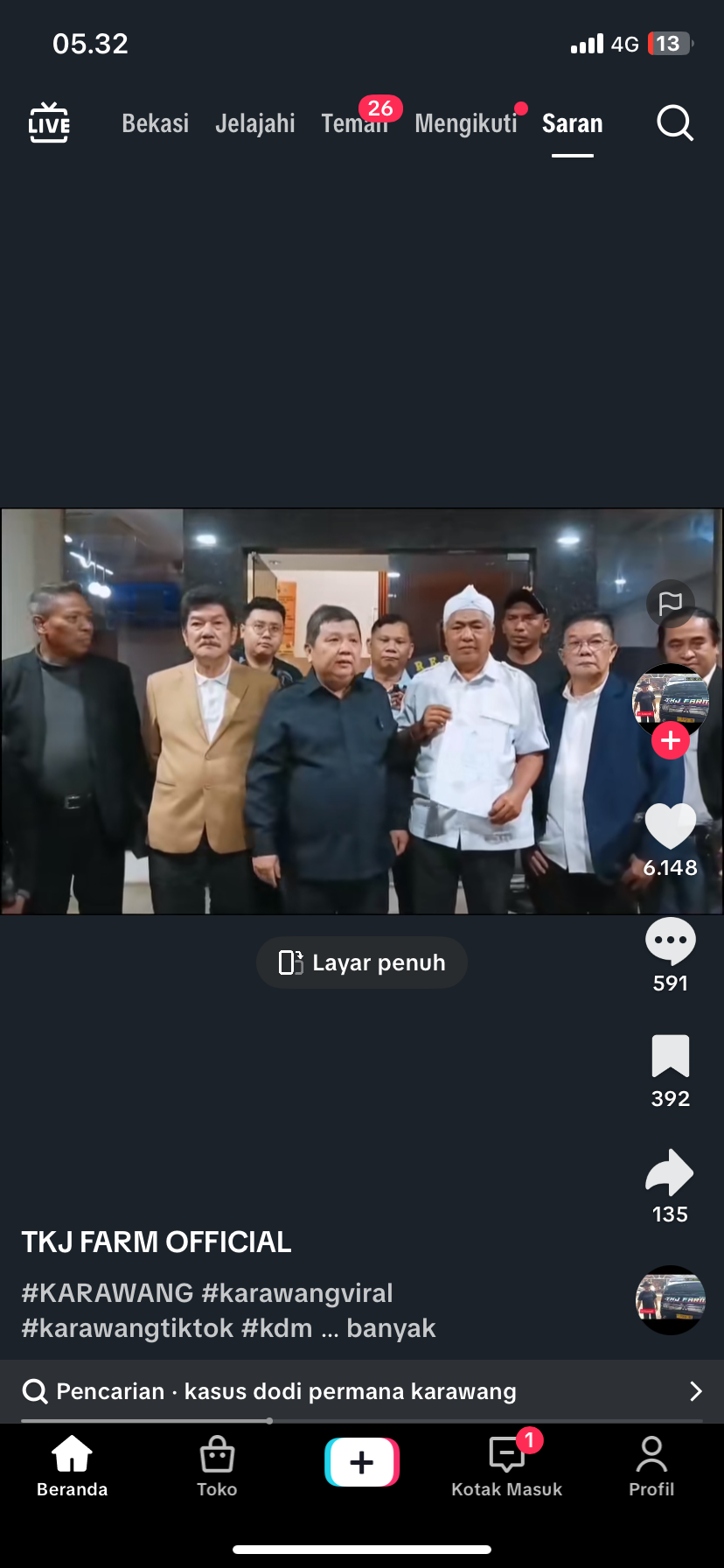Switch to the Bekasi tab
Image resolution: width=724 pixels, height=1568 pixels.
tap(155, 123)
